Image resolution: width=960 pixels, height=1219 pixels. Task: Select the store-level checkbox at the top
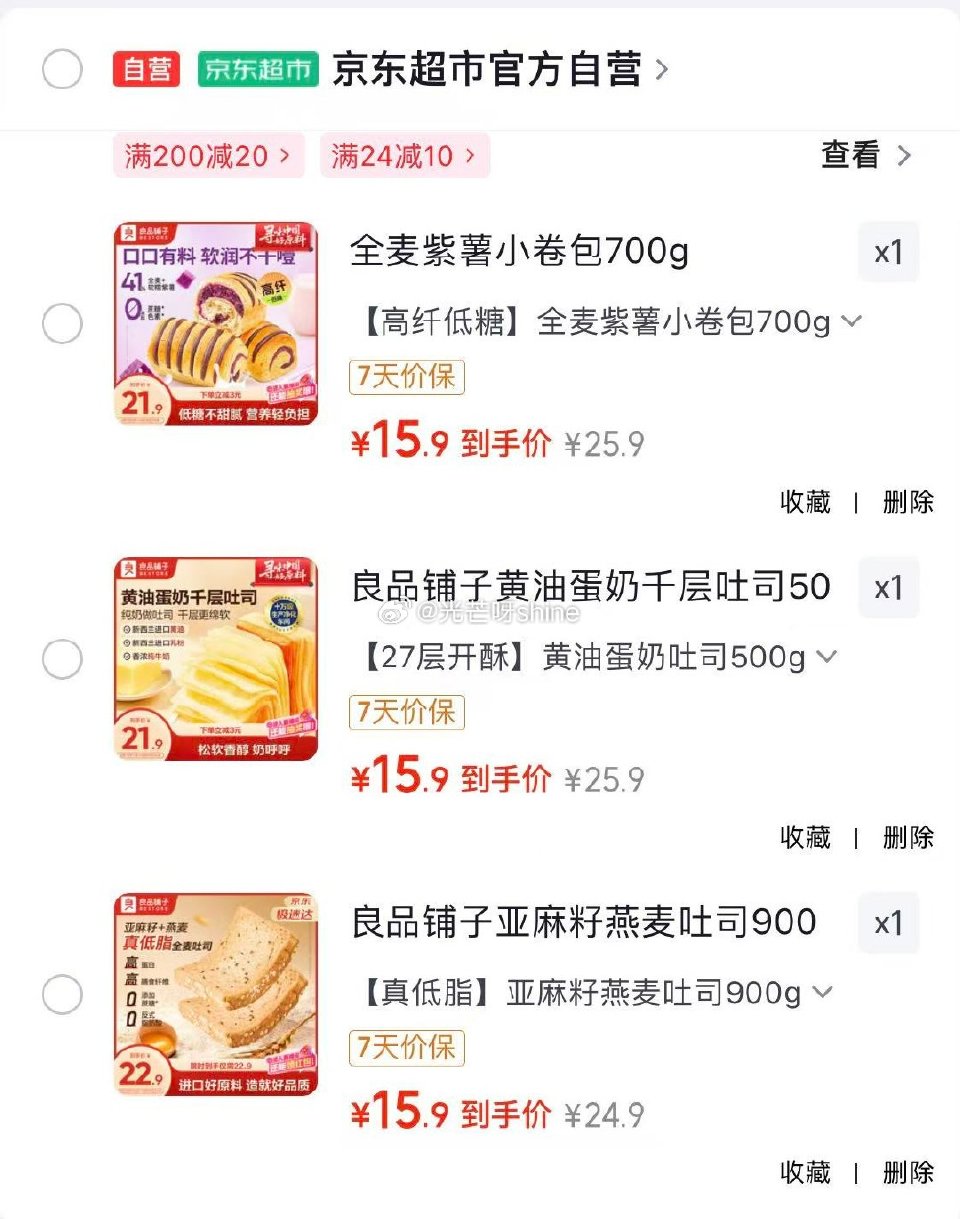63,69
